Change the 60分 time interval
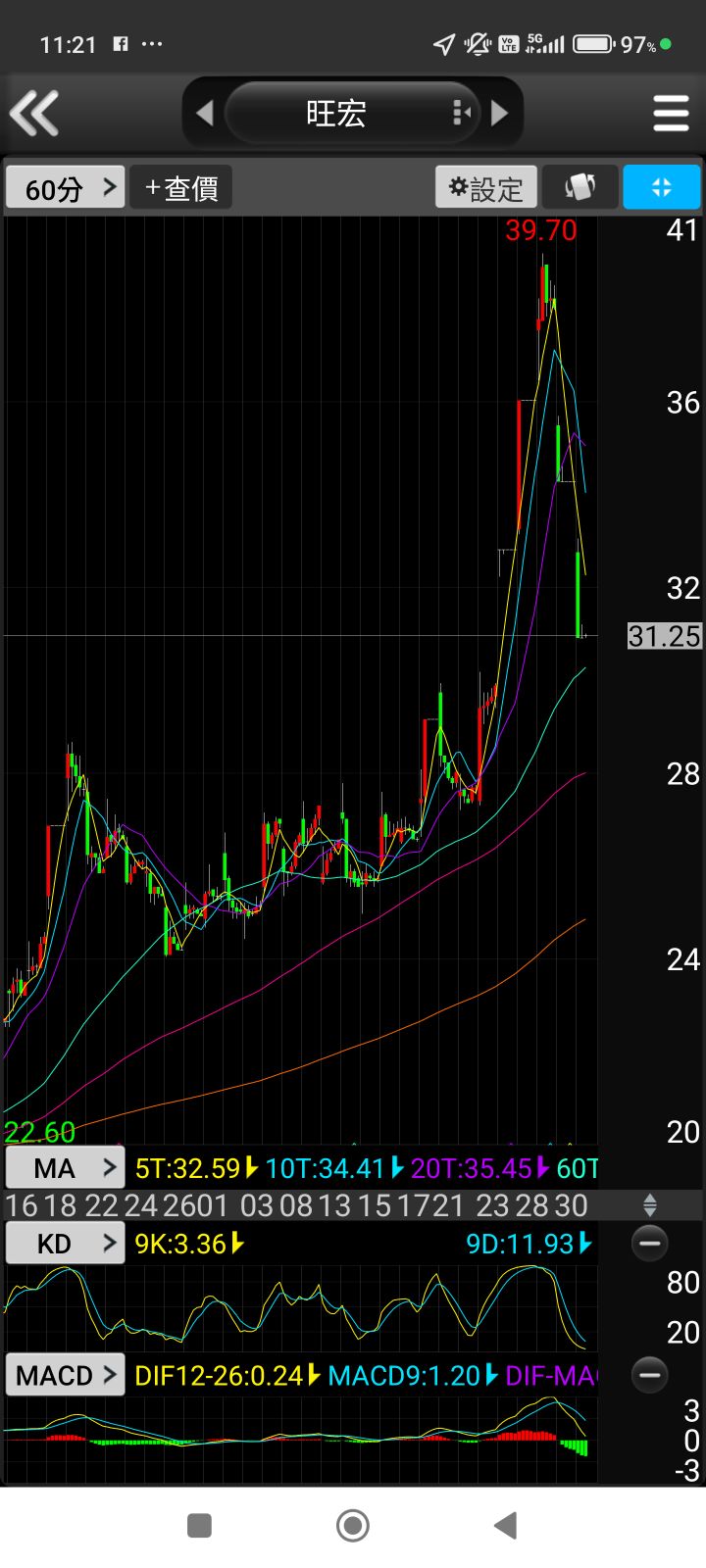 click(66, 187)
